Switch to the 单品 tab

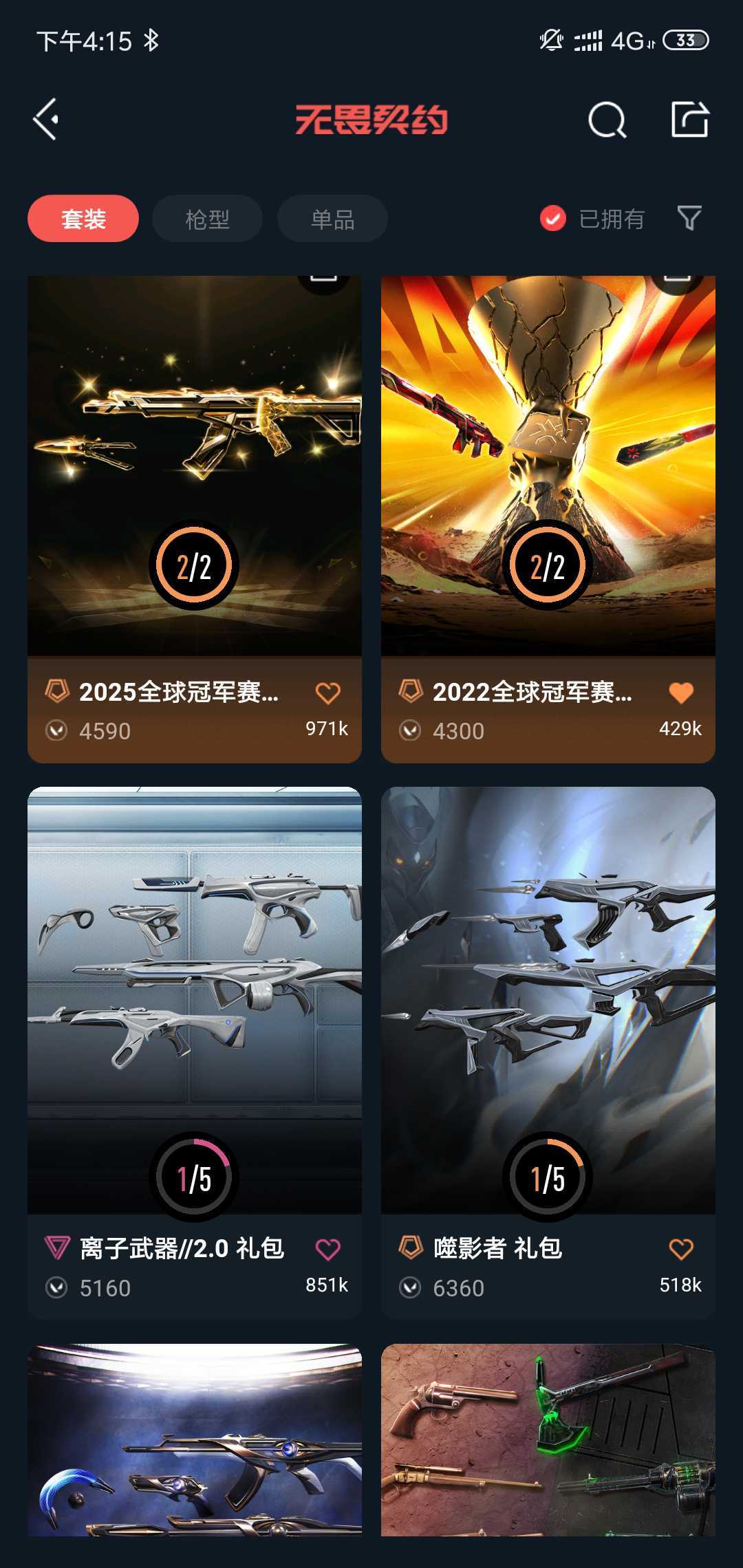332,219
